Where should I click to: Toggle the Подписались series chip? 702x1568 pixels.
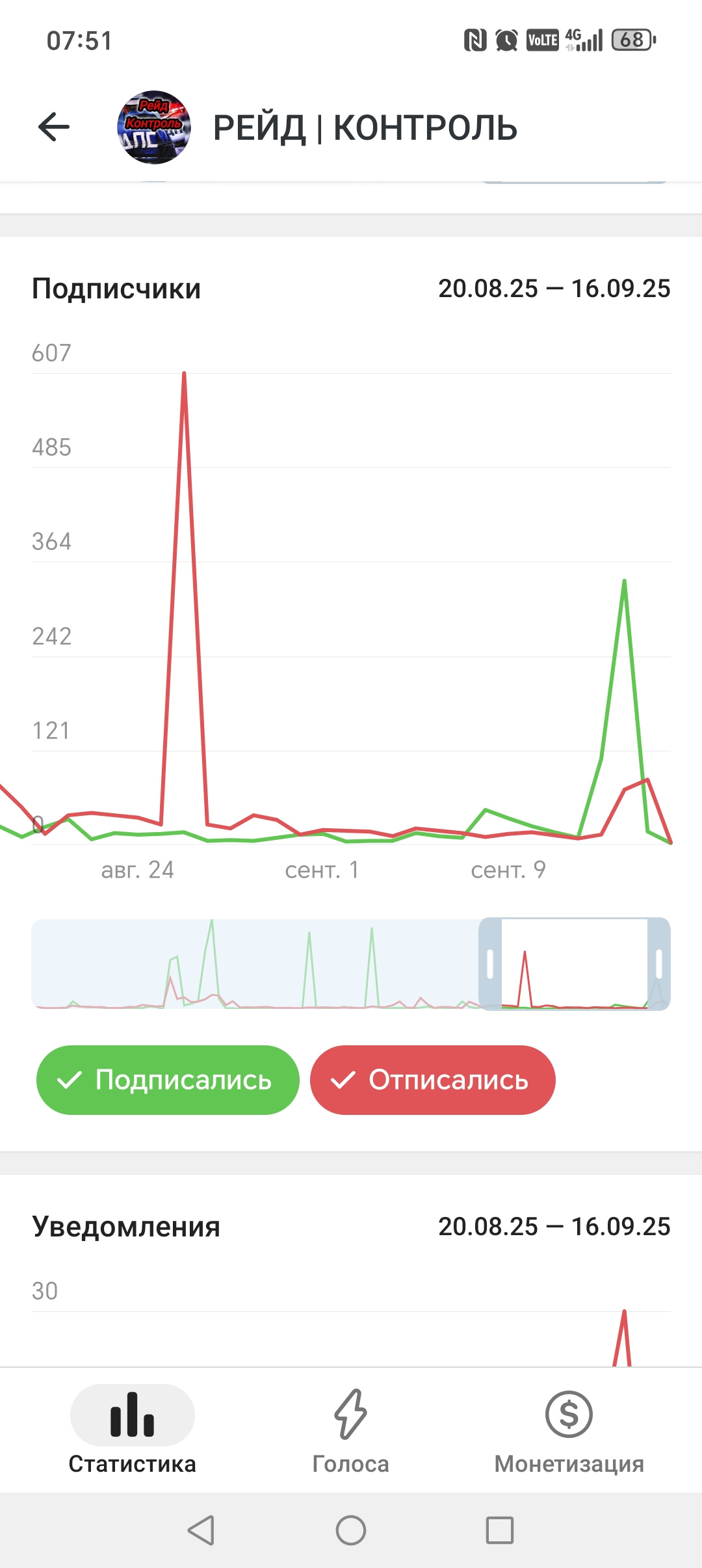click(168, 1080)
